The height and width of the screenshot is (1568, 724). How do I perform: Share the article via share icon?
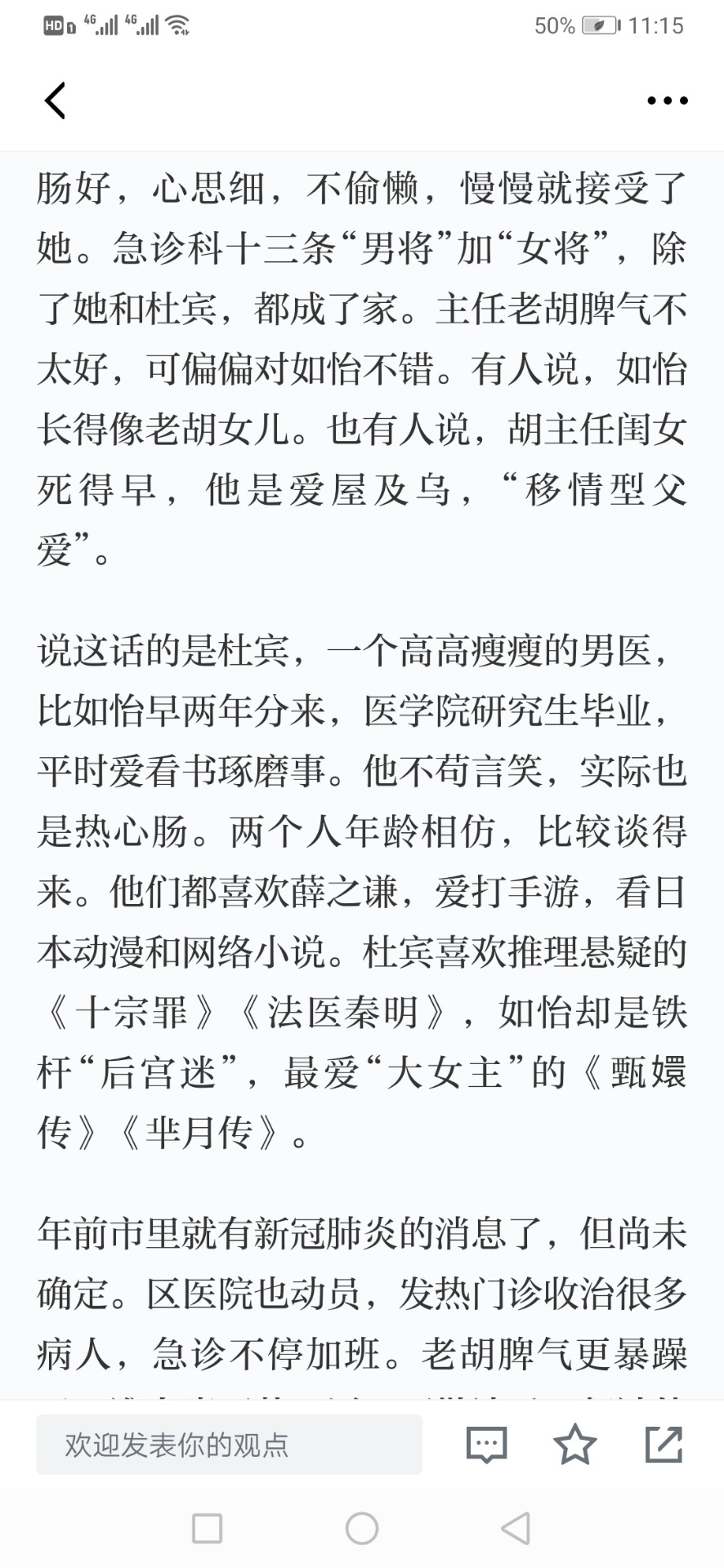coord(664,1444)
